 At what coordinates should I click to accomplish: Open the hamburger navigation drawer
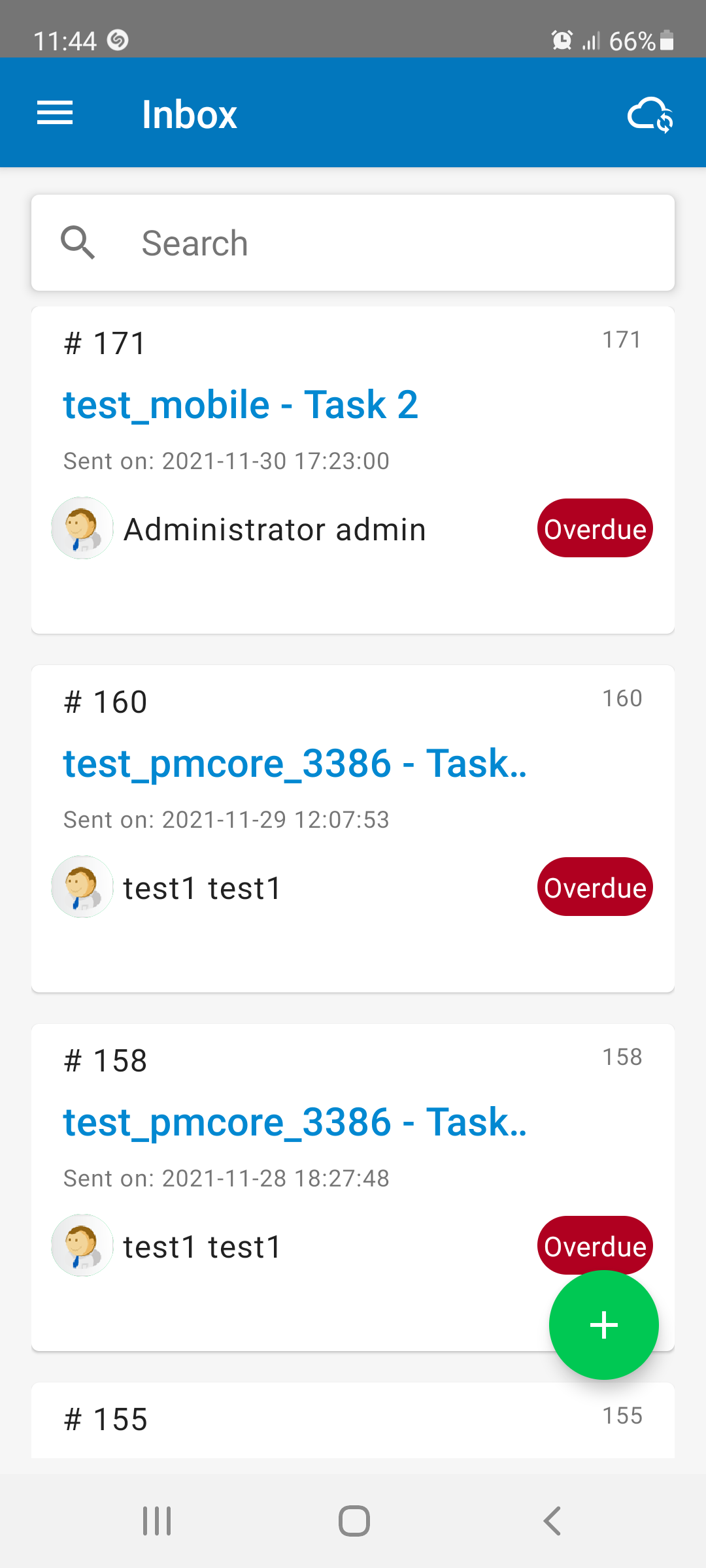click(x=55, y=114)
